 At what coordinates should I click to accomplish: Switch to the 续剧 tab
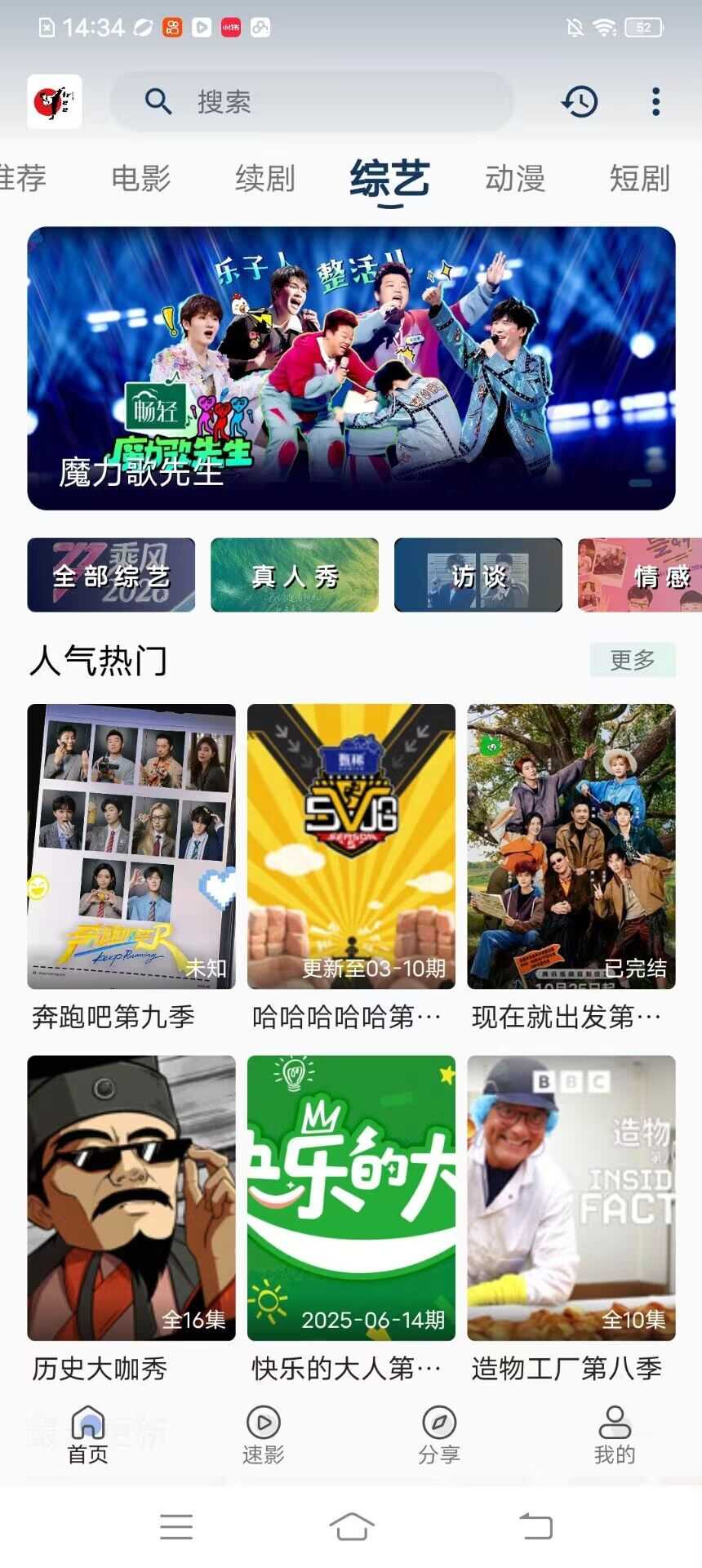[265, 178]
